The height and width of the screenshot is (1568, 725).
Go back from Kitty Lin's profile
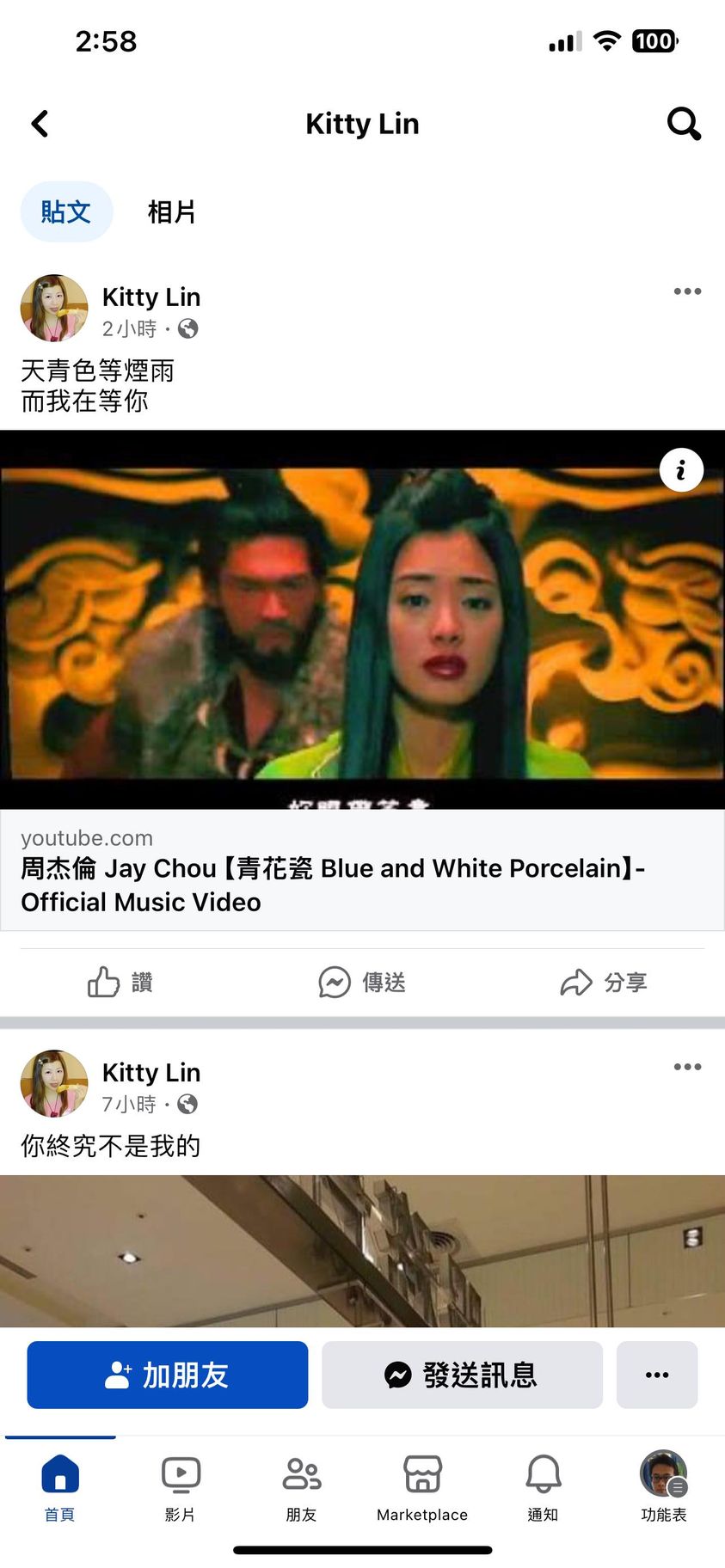click(40, 124)
